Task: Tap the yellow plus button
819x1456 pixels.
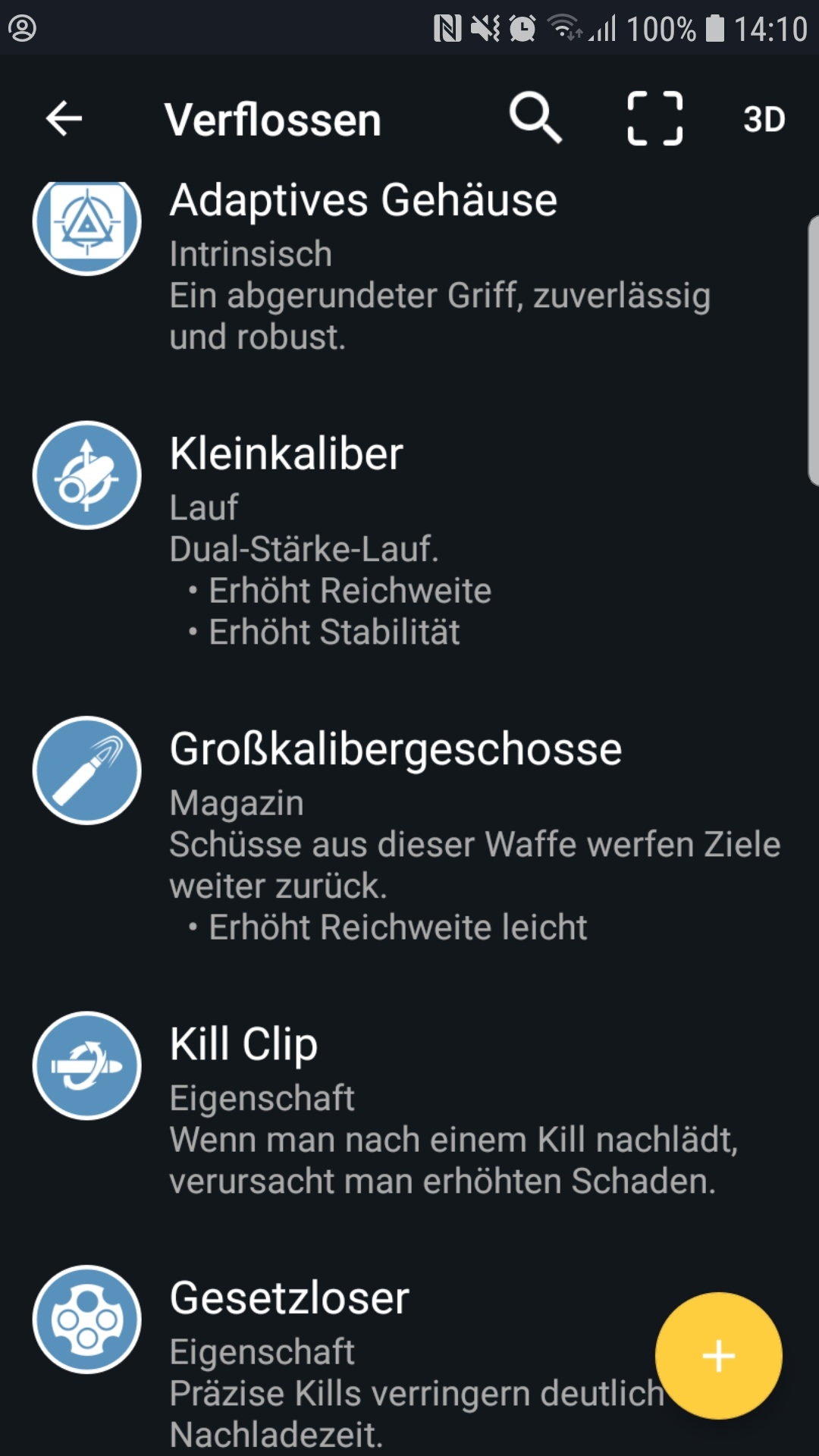Action: 718,1355
